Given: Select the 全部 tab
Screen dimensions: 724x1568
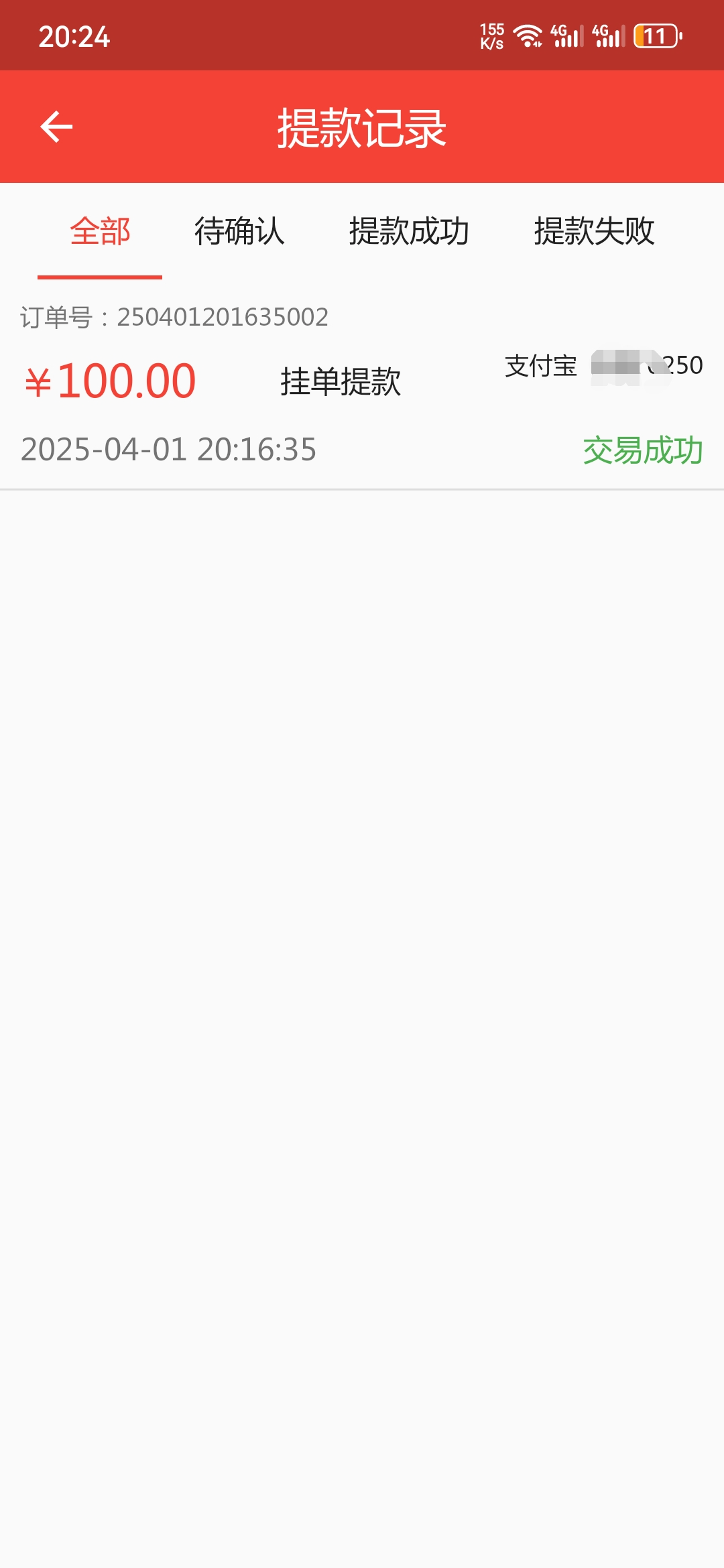Looking at the screenshot, I should [100, 231].
